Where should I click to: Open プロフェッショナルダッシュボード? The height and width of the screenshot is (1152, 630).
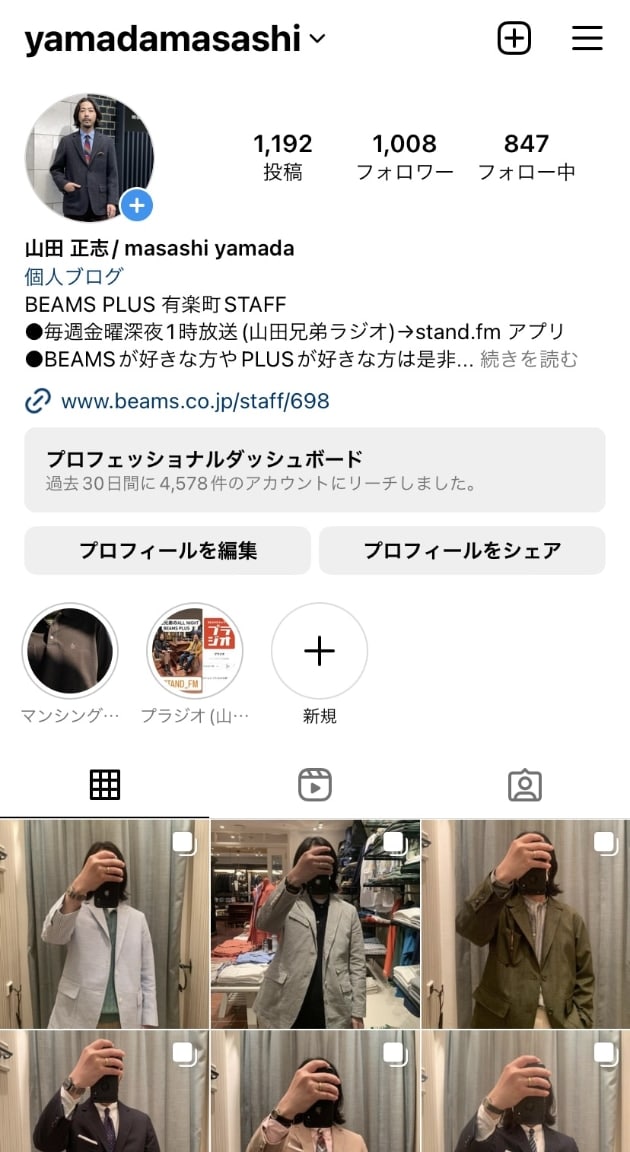(314, 470)
